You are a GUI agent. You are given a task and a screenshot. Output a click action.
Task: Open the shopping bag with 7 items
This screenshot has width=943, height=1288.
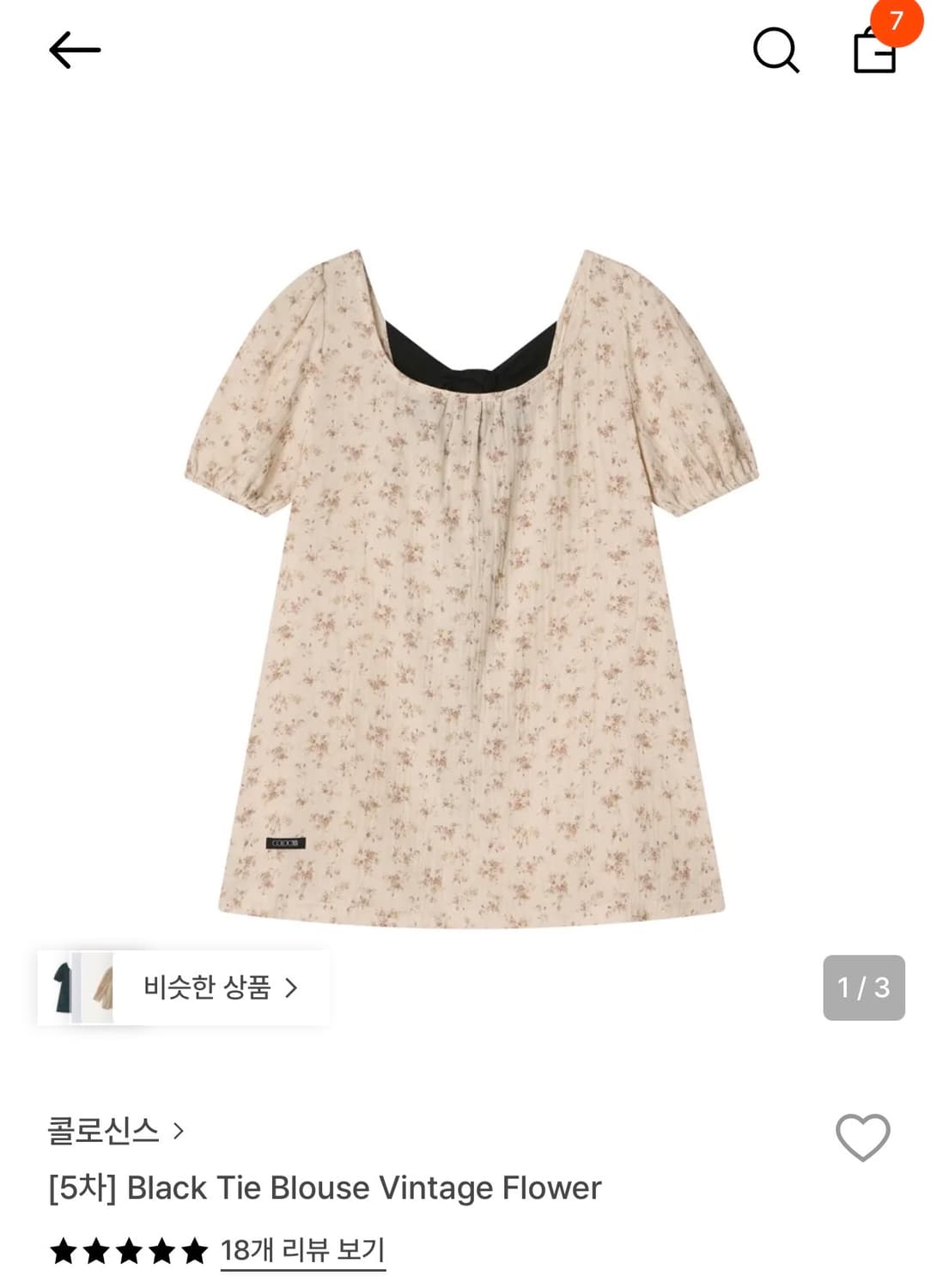tap(874, 53)
